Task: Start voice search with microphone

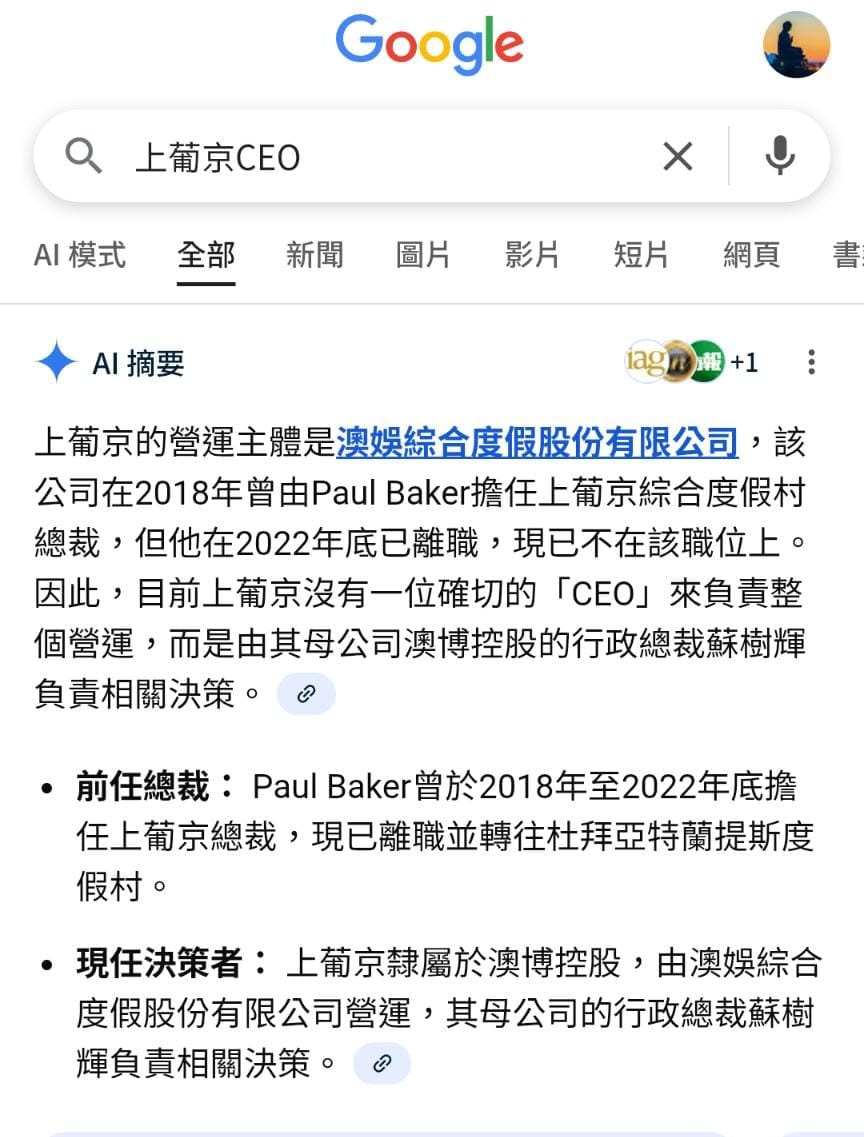Action: pyautogui.click(x=780, y=156)
